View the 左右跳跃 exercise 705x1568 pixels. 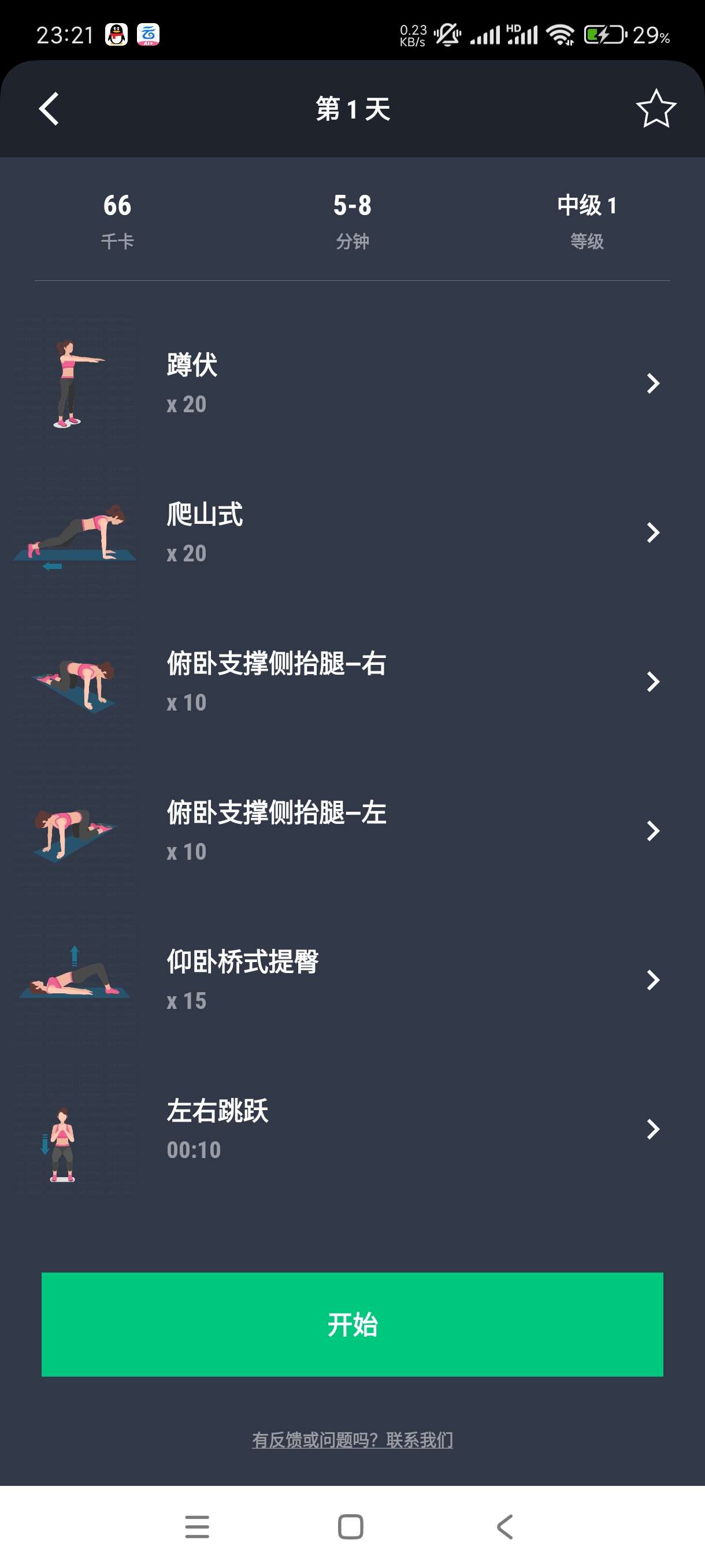tap(352, 1129)
